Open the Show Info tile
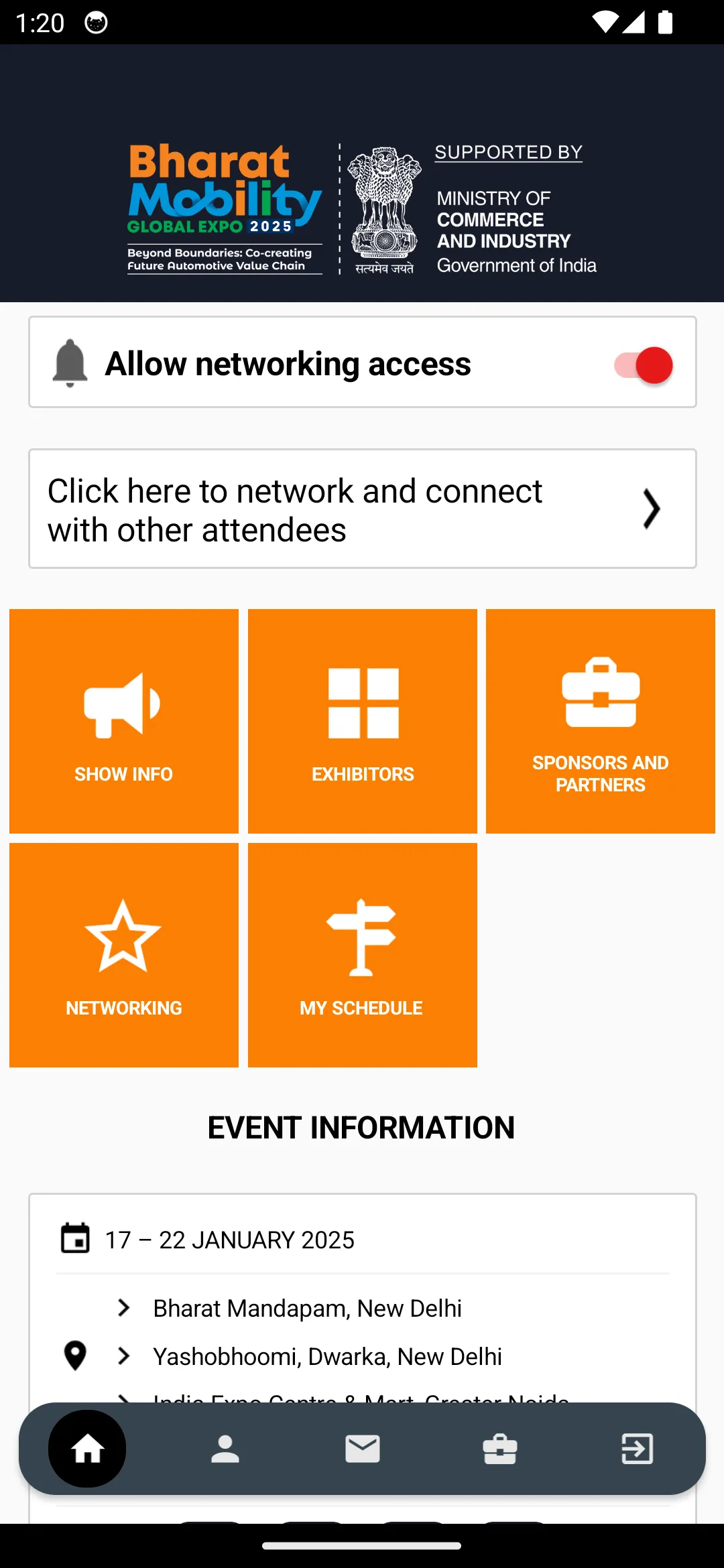 tap(124, 721)
